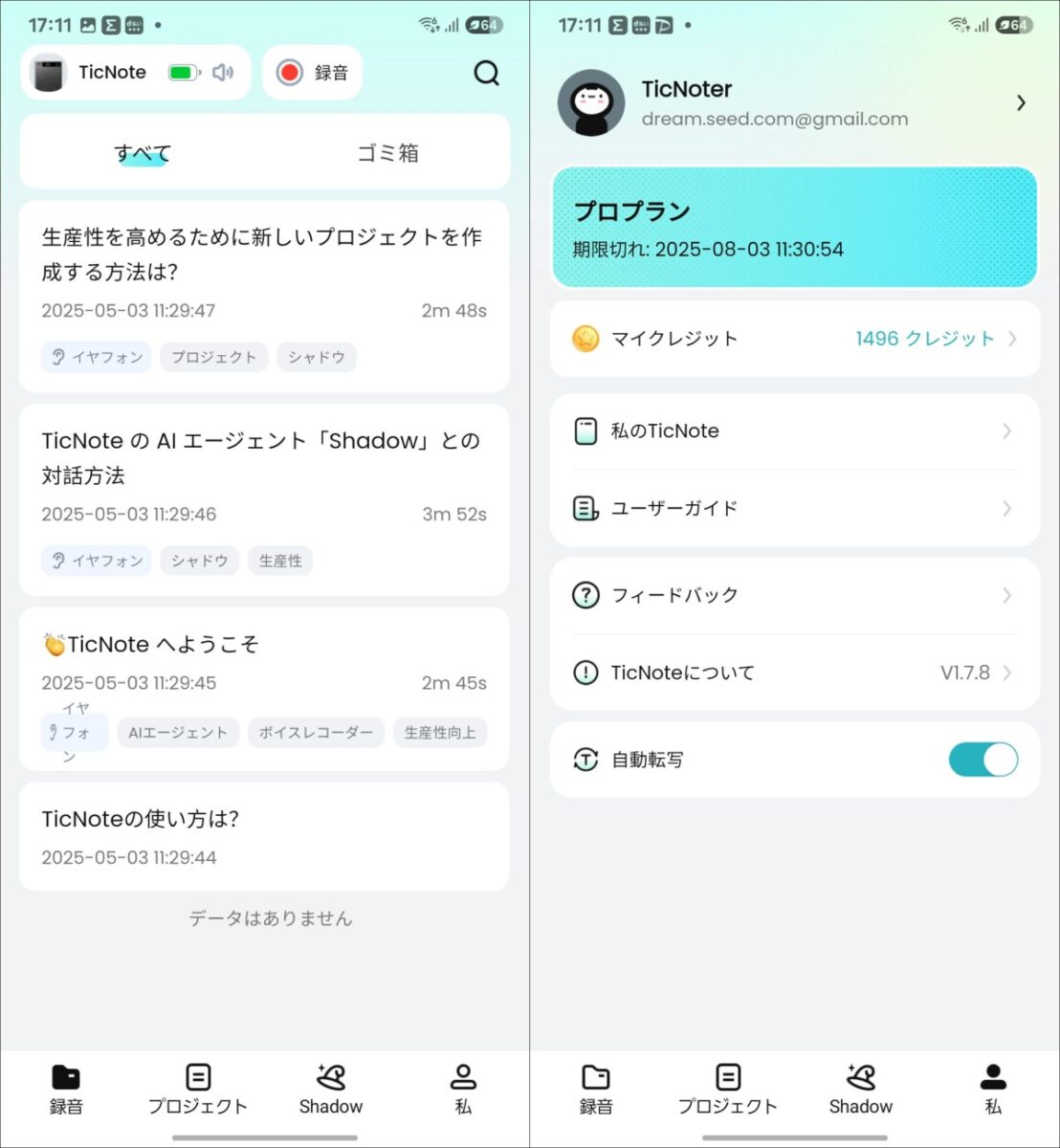Screen dimensions: 1060x1148
Task: Open the 私のTicNote row
Action: [x=794, y=431]
